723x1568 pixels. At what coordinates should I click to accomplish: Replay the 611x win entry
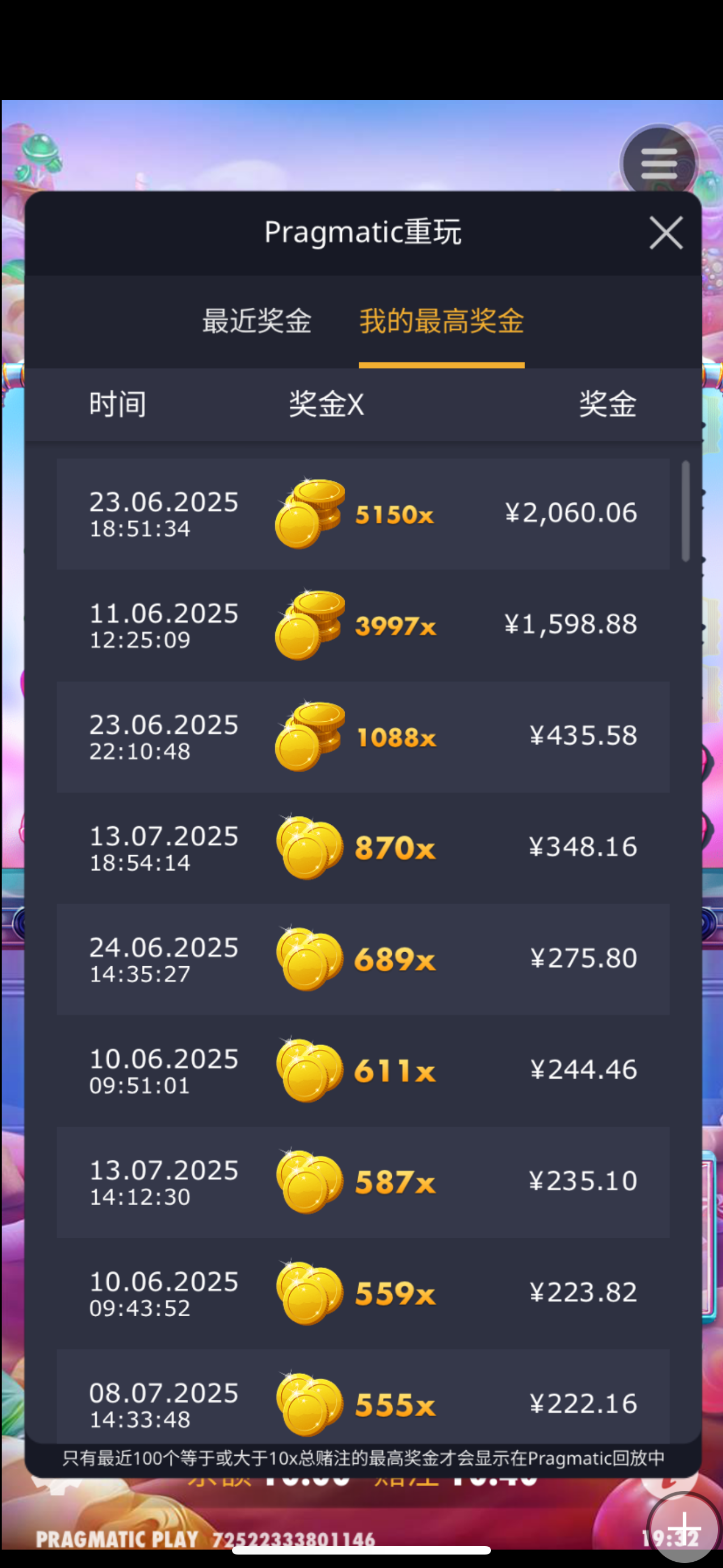click(363, 1071)
